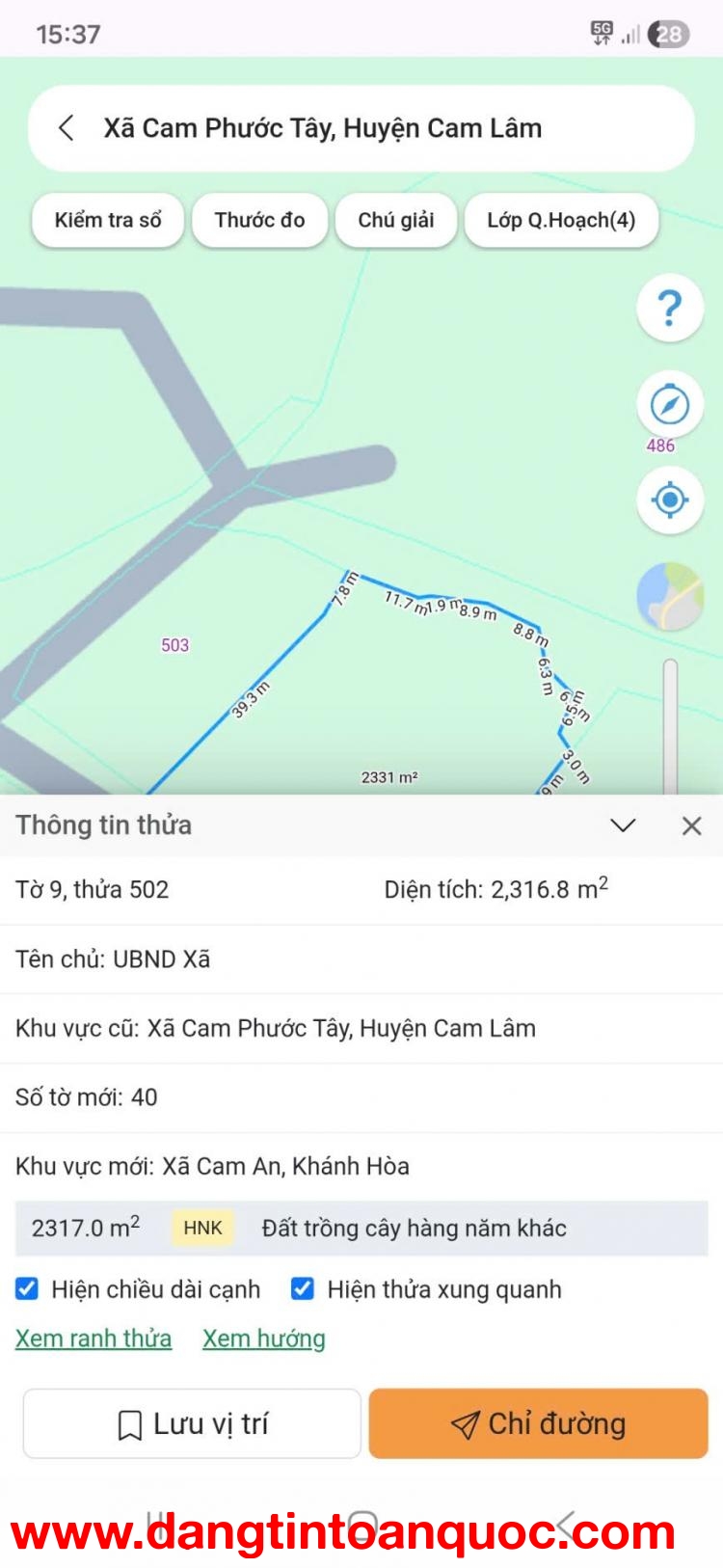
Task: Open Xem ranh thửa link
Action: point(94,1338)
